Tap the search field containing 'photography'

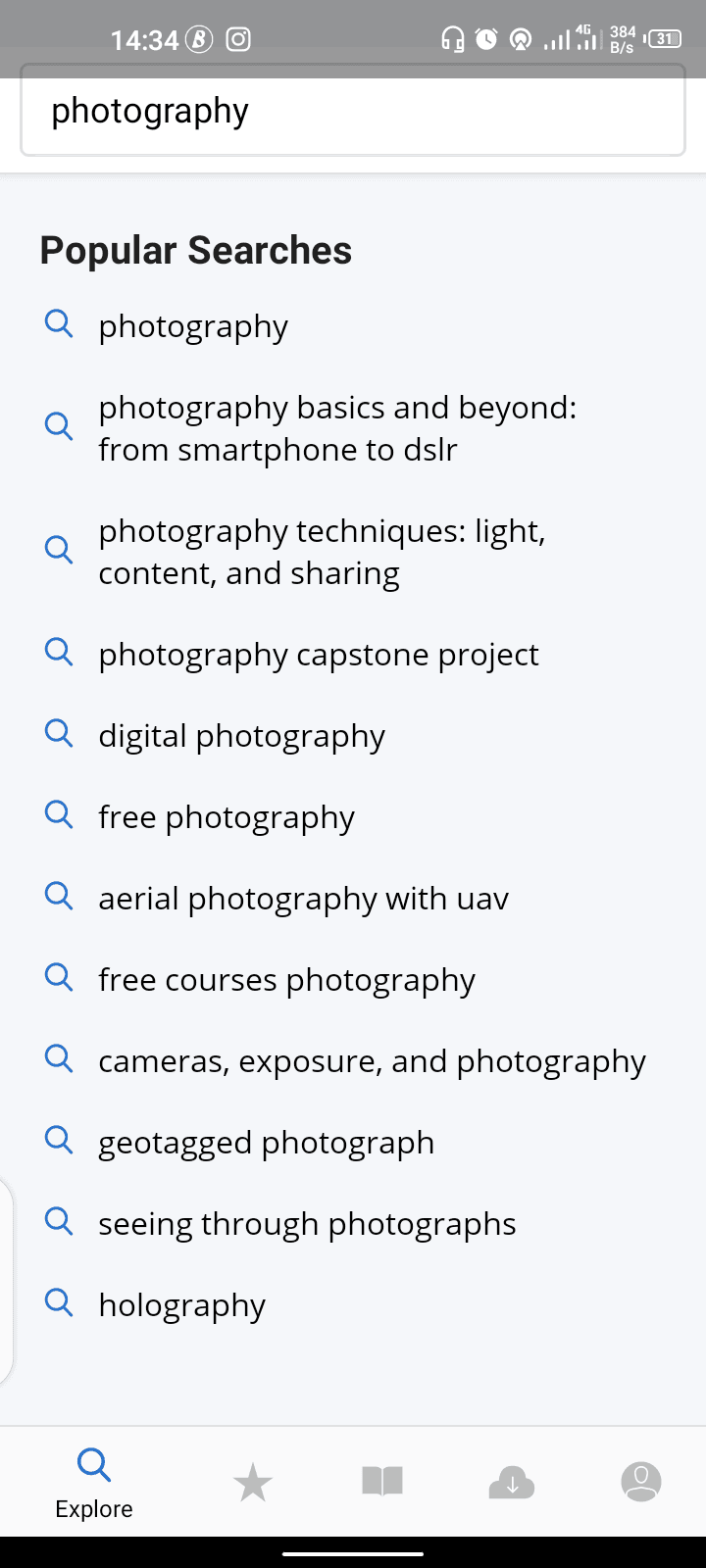pos(353,110)
